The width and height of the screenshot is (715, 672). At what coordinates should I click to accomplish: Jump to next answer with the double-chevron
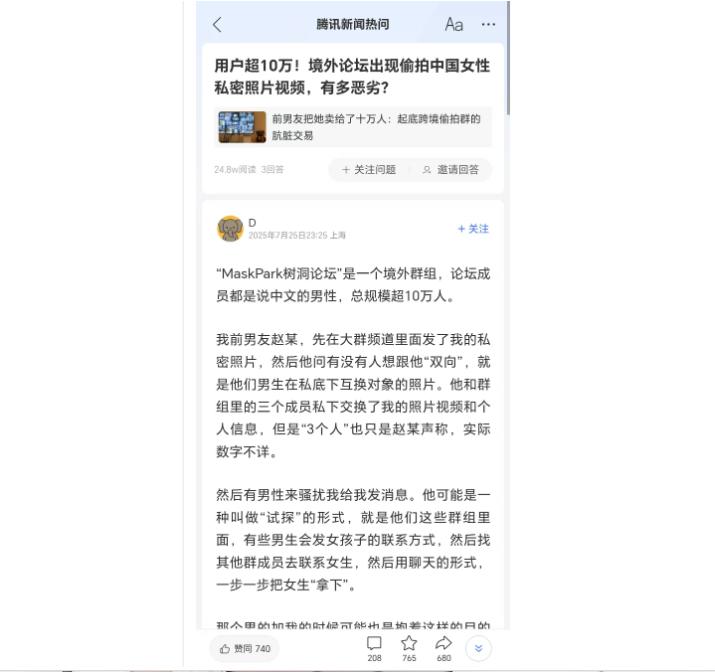pyautogui.click(x=478, y=648)
